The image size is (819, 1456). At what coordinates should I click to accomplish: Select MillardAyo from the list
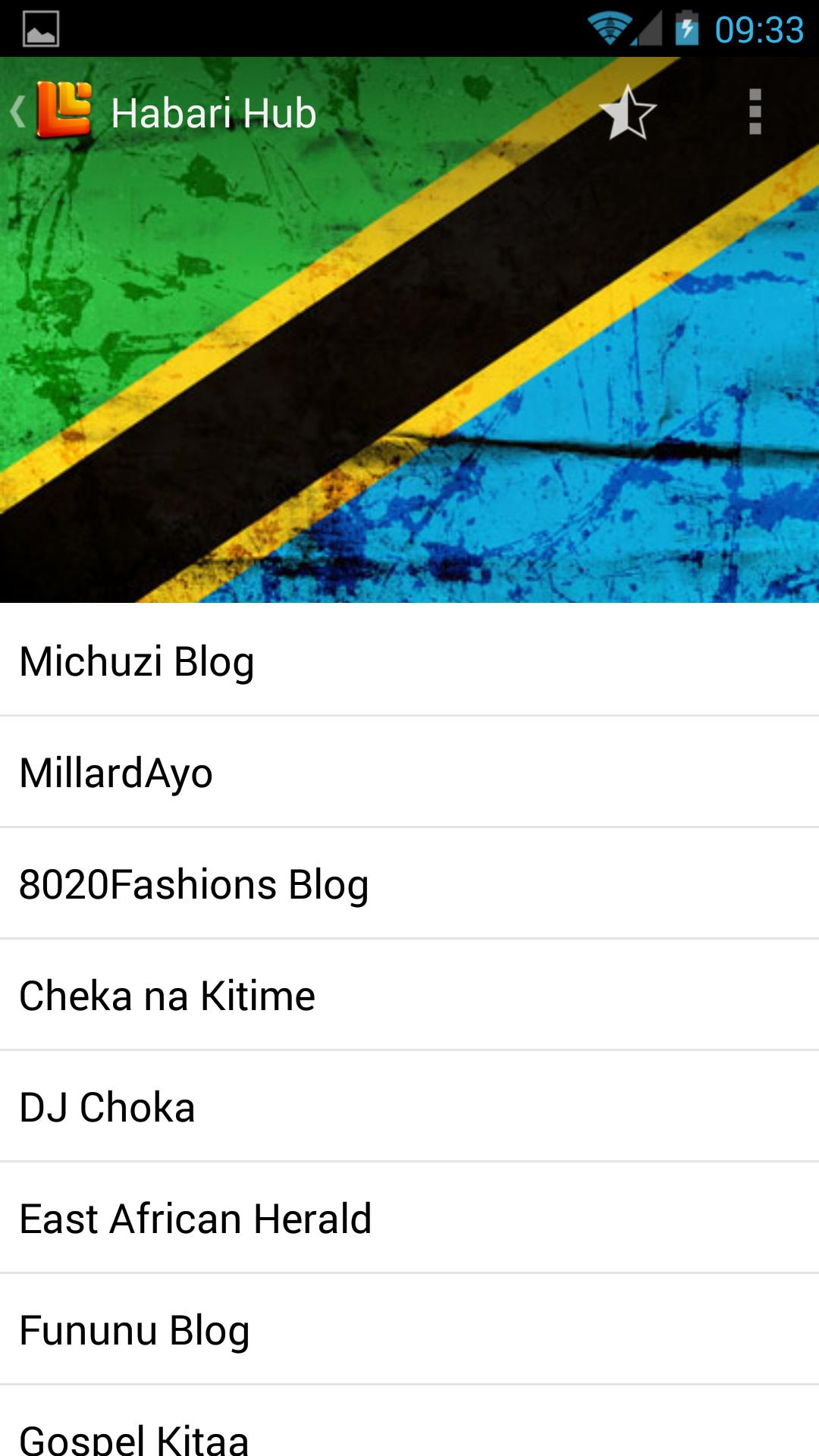[x=409, y=772]
